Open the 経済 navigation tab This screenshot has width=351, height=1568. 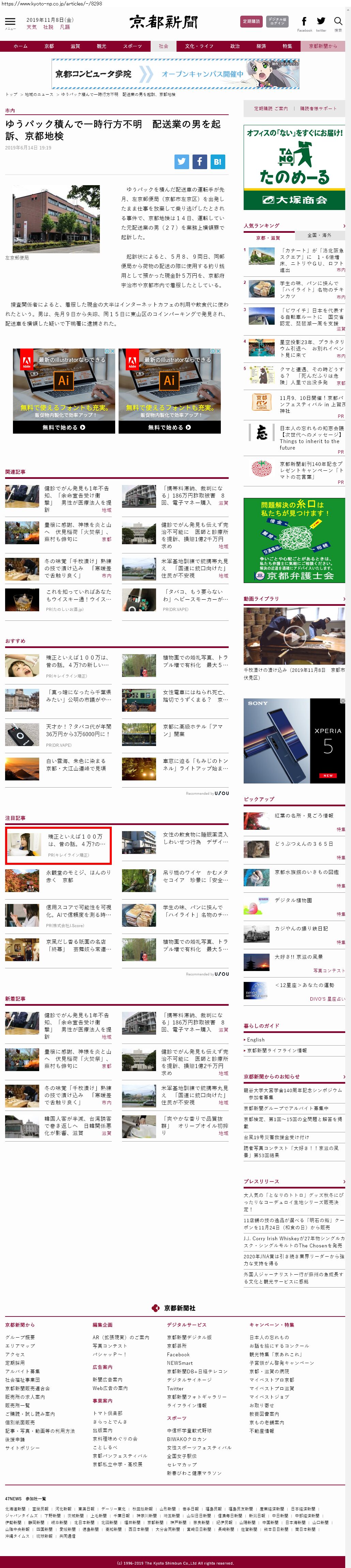[261, 46]
